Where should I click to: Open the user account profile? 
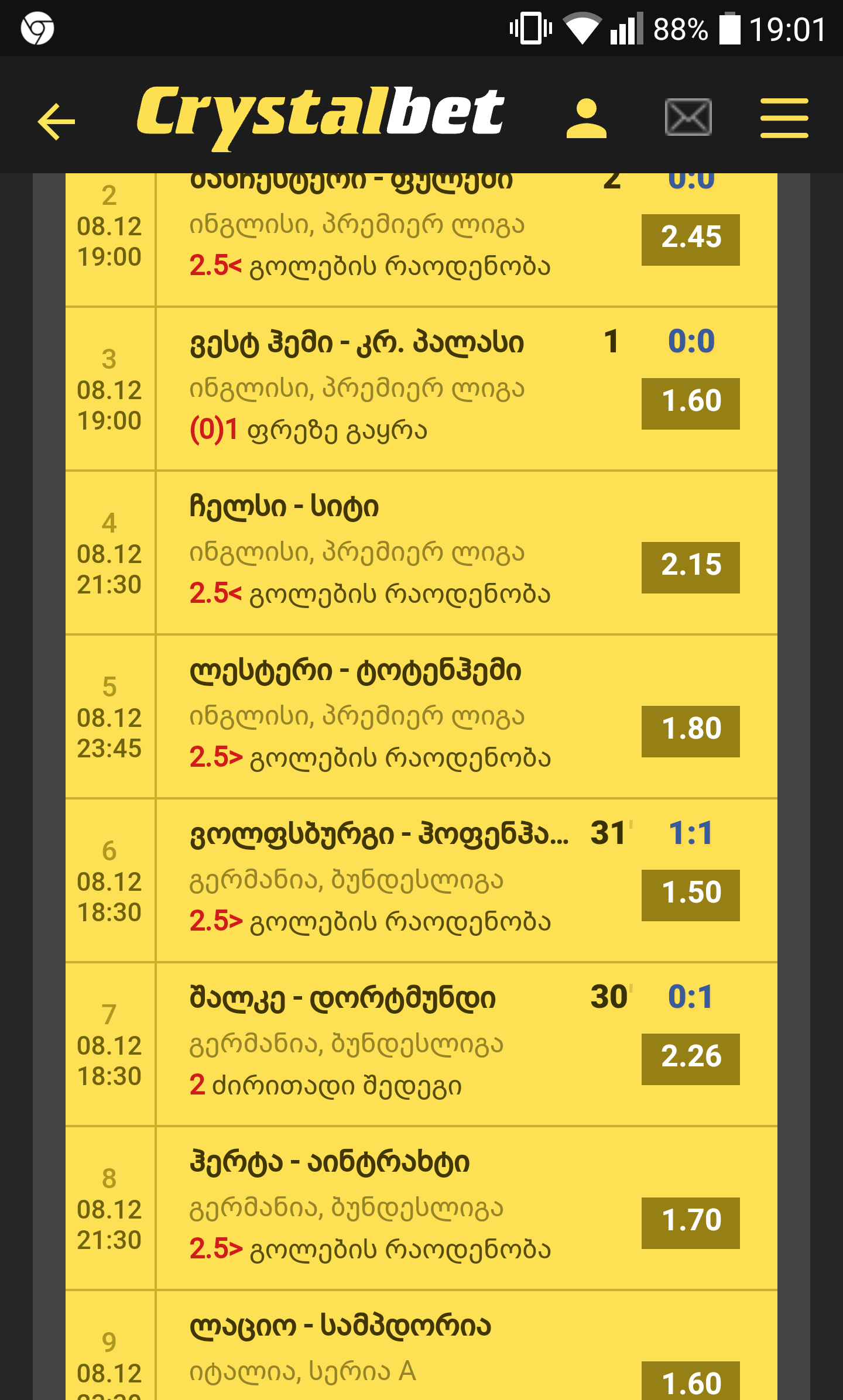[586, 119]
